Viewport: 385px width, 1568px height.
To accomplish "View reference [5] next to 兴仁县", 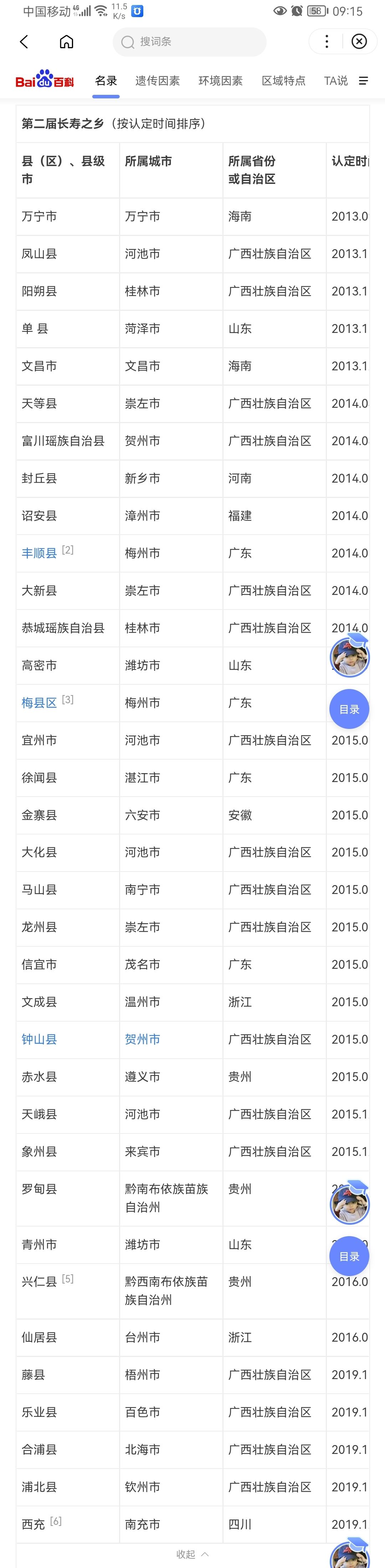I will tap(68, 1279).
